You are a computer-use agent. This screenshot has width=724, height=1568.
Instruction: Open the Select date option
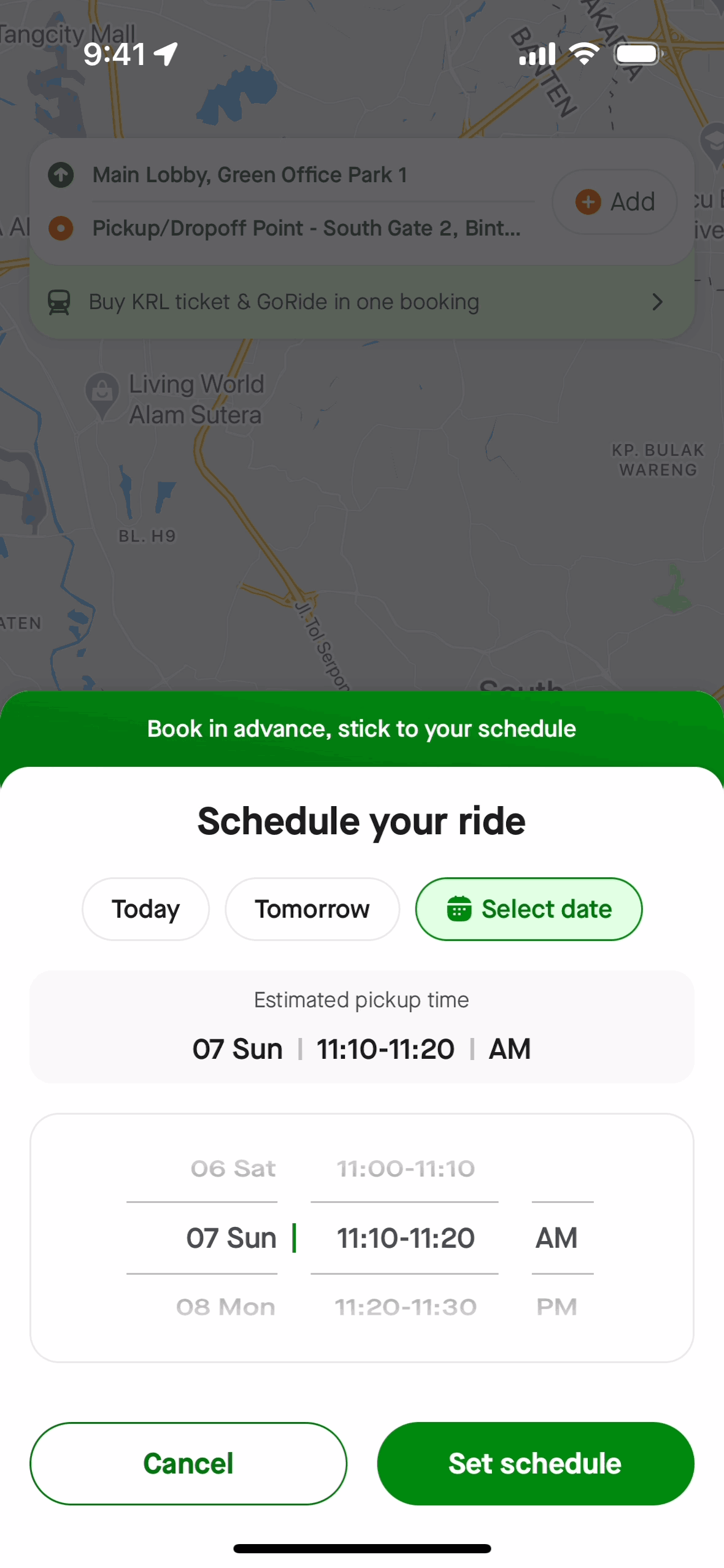click(x=528, y=909)
